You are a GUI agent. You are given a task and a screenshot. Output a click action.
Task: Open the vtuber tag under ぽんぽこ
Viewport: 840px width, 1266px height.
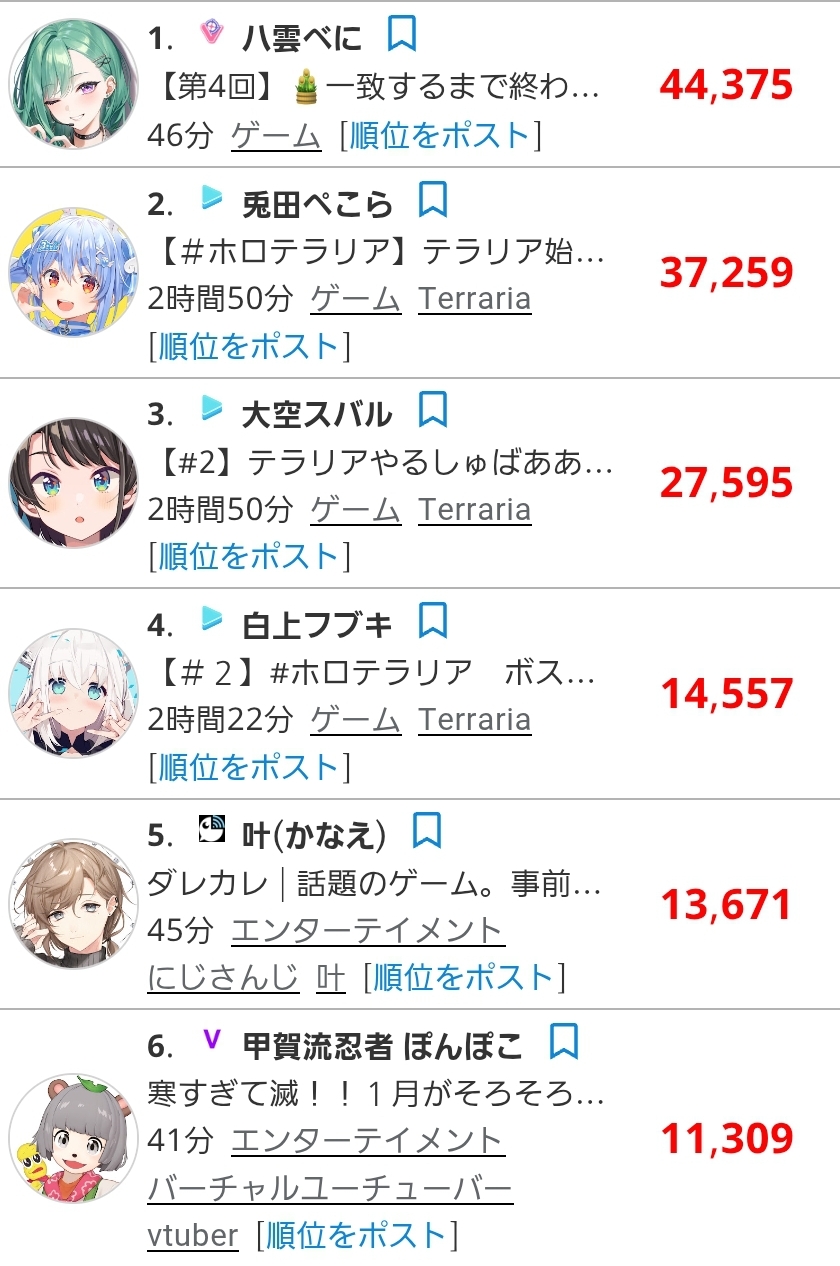[192, 1236]
